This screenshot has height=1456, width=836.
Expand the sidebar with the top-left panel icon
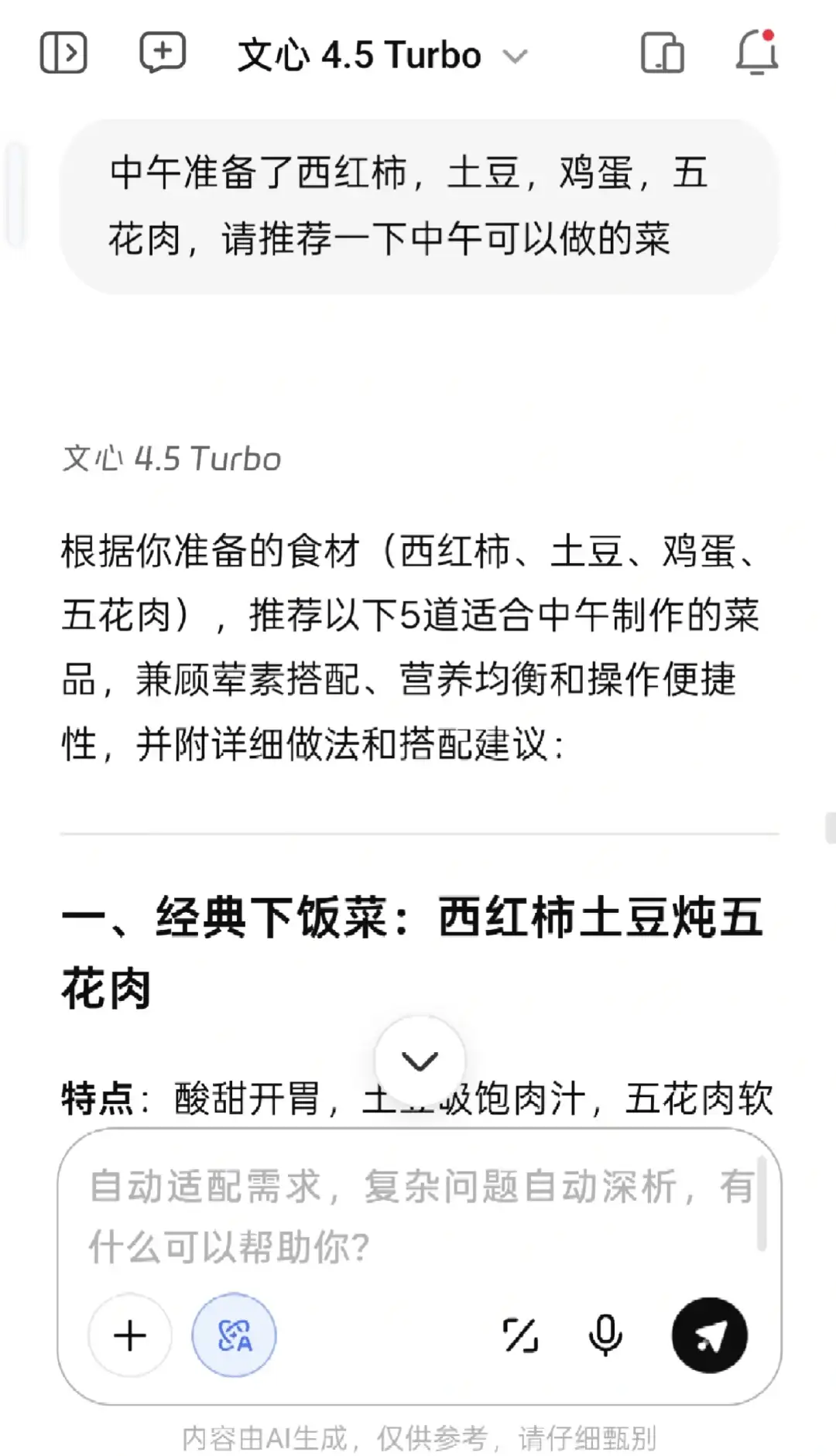point(64,53)
